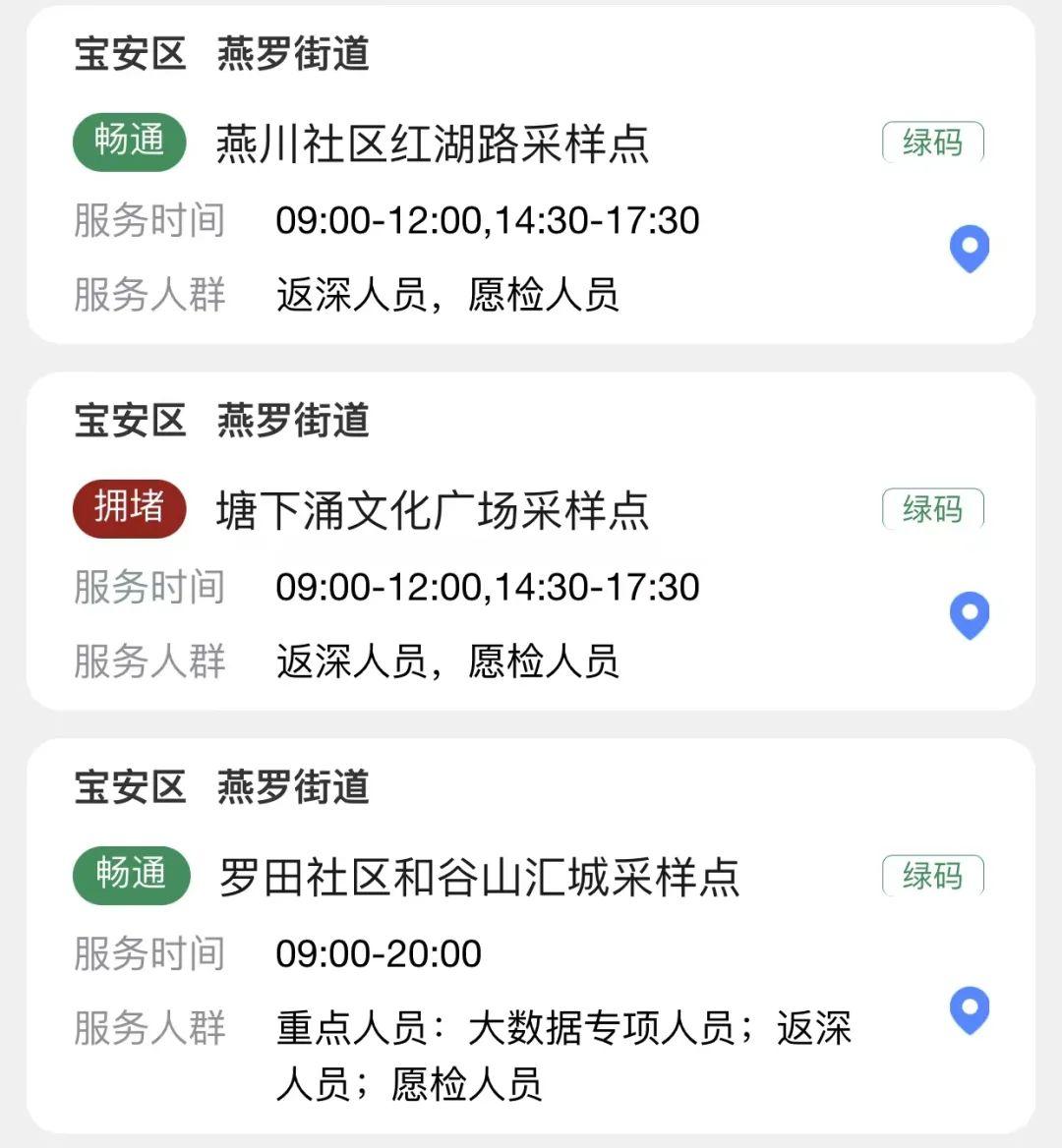Open the 燕川社区红湖路采样点 card
The height and width of the screenshot is (1148, 1062).
pyautogui.click(x=433, y=145)
